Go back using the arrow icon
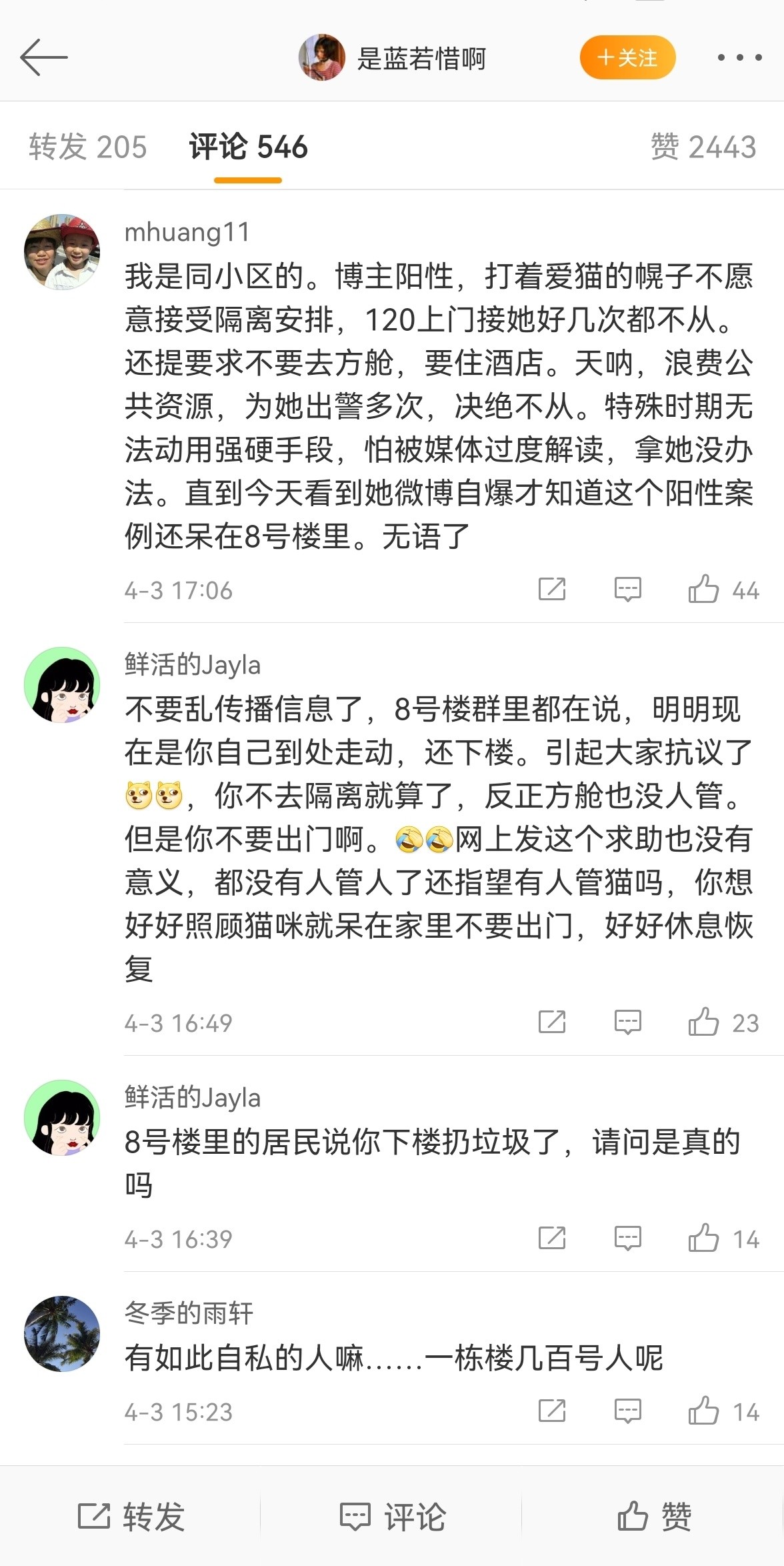This screenshot has width=784, height=1566. coord(44,57)
